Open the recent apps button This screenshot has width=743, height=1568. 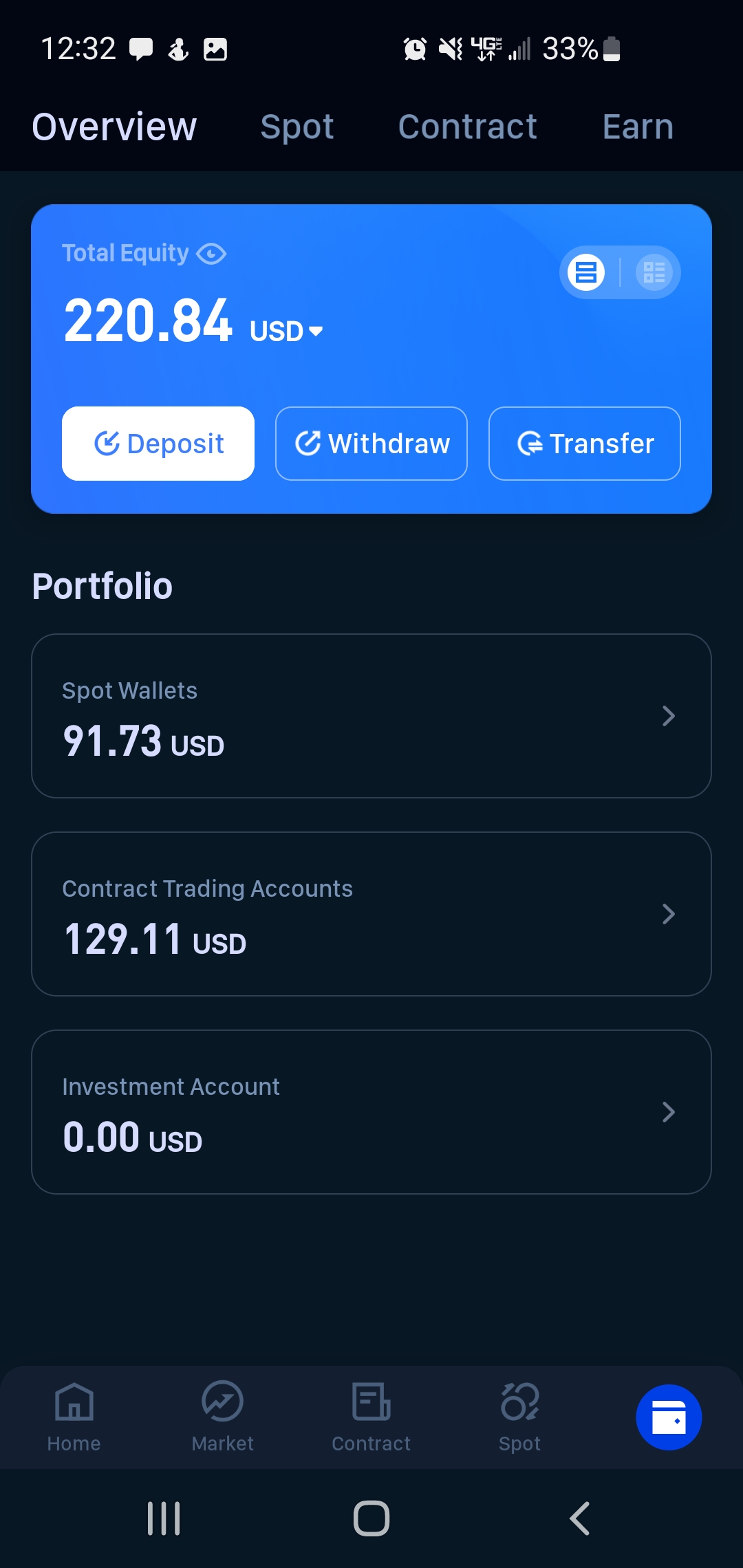[164, 1518]
